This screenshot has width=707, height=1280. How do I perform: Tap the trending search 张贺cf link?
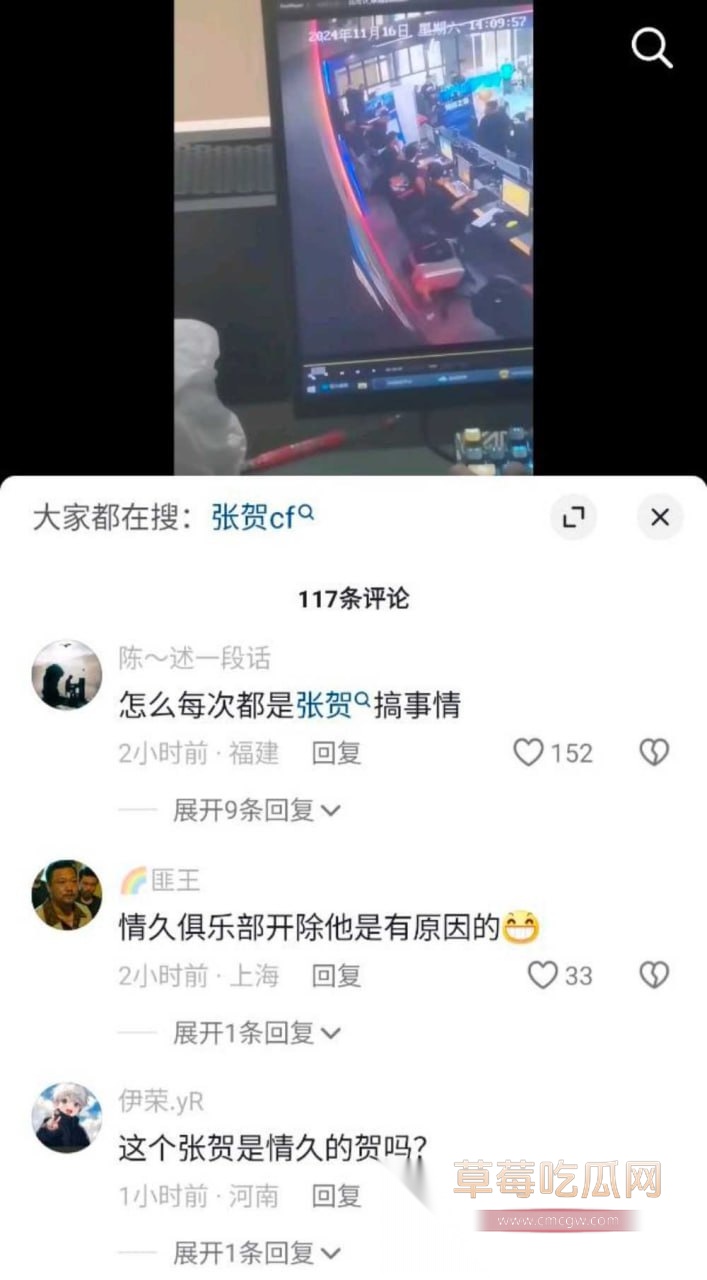(263, 517)
